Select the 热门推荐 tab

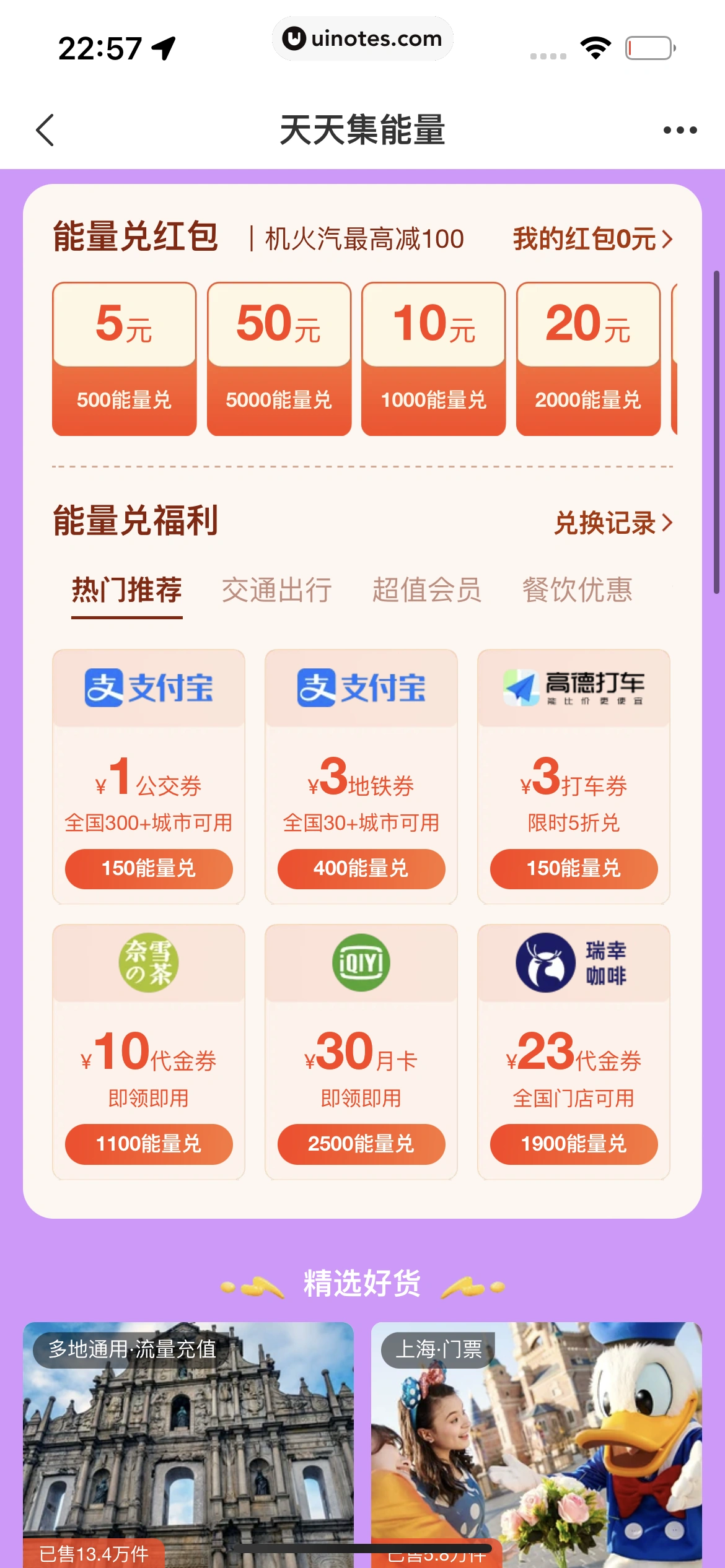pyautogui.click(x=127, y=590)
